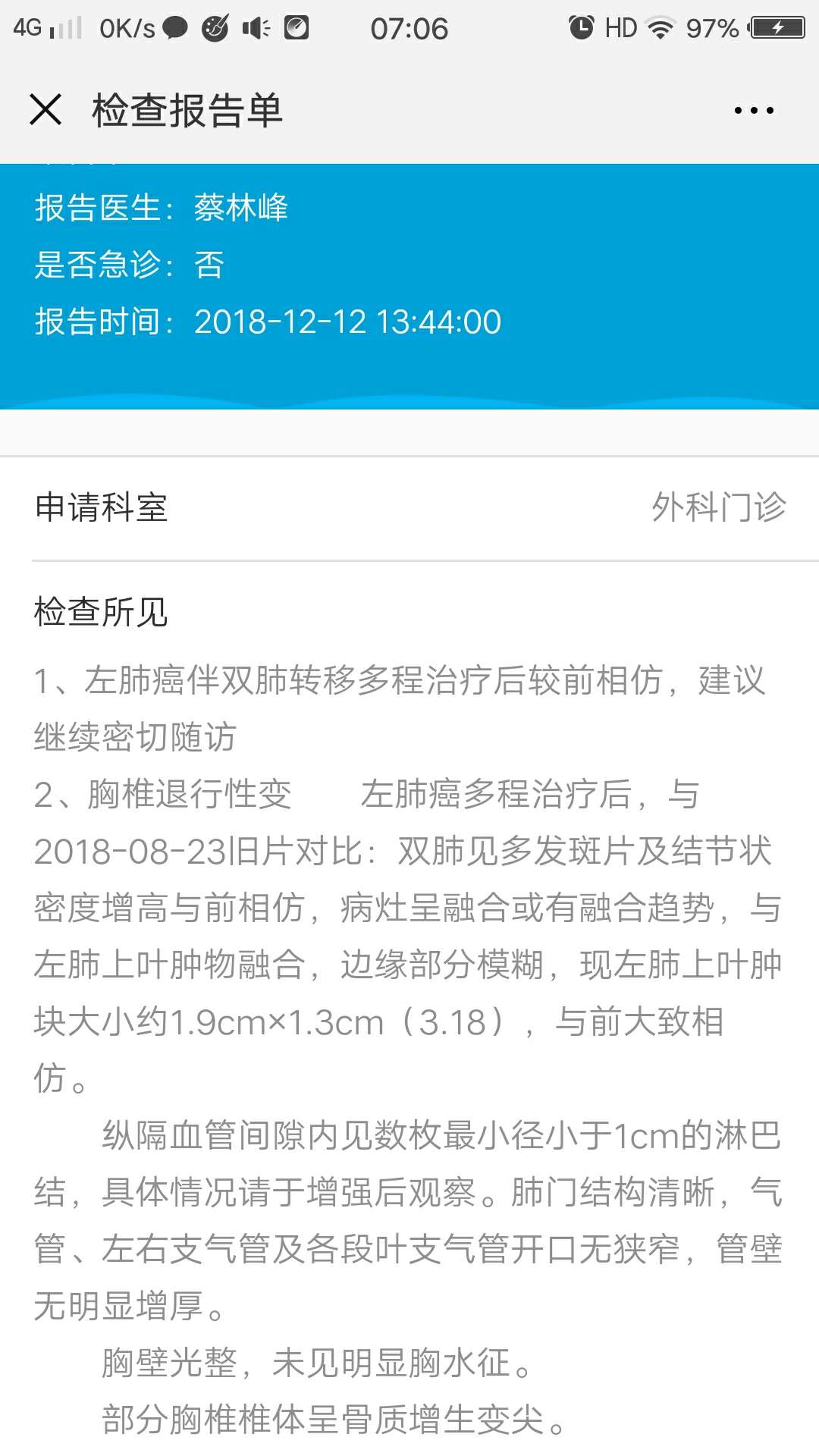The image size is (819, 1456).
Task: Open the WiFi status icon
Action: (660, 29)
